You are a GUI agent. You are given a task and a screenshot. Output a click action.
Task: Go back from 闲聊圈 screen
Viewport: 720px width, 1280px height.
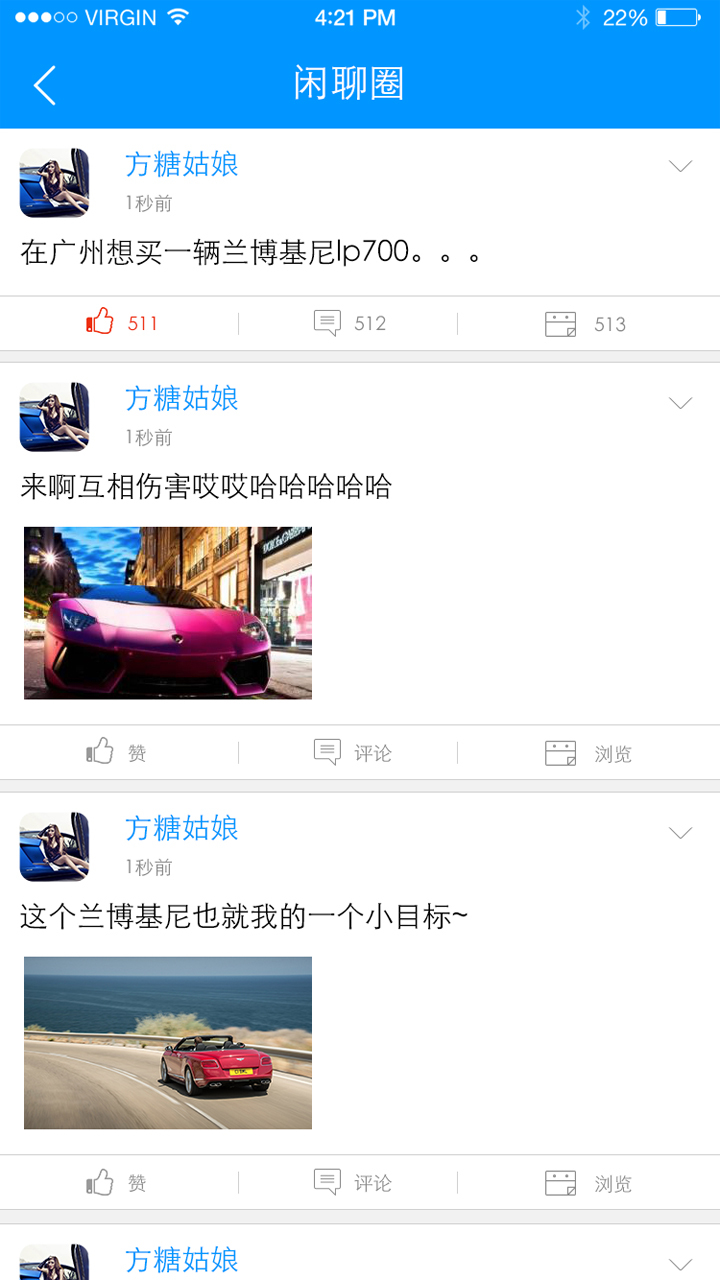[45, 85]
